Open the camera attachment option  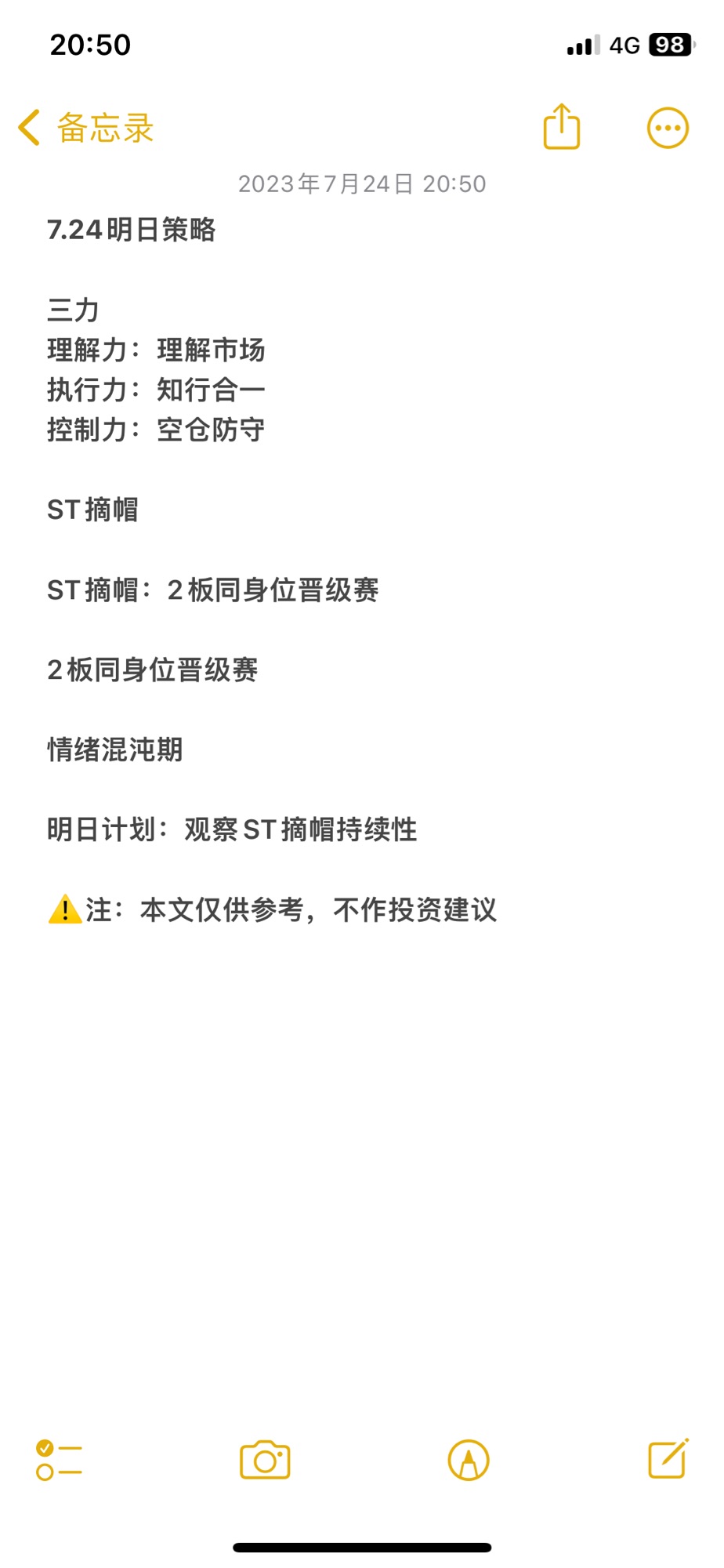pyautogui.click(x=265, y=1460)
